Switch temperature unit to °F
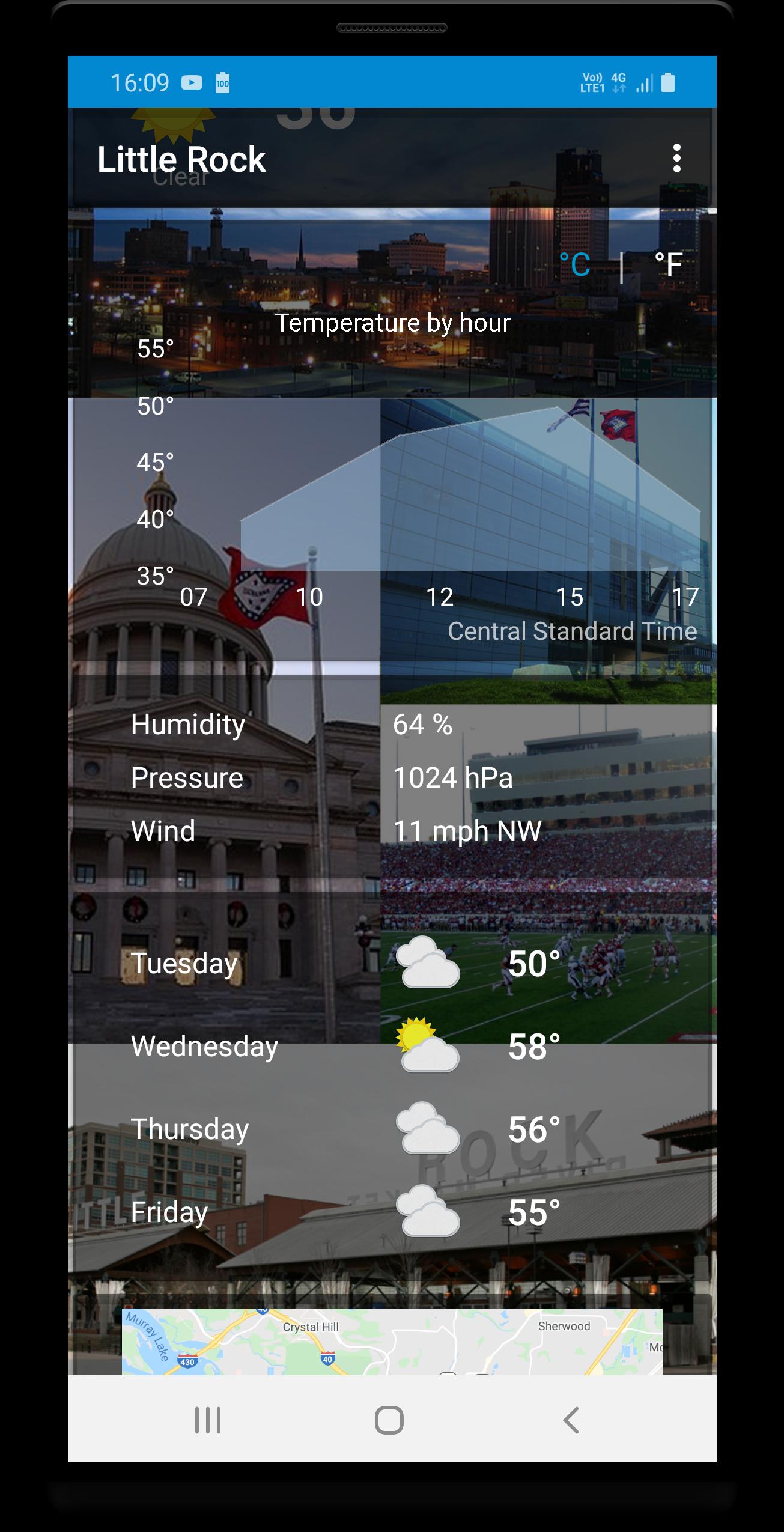This screenshot has width=784, height=1532. (x=668, y=265)
